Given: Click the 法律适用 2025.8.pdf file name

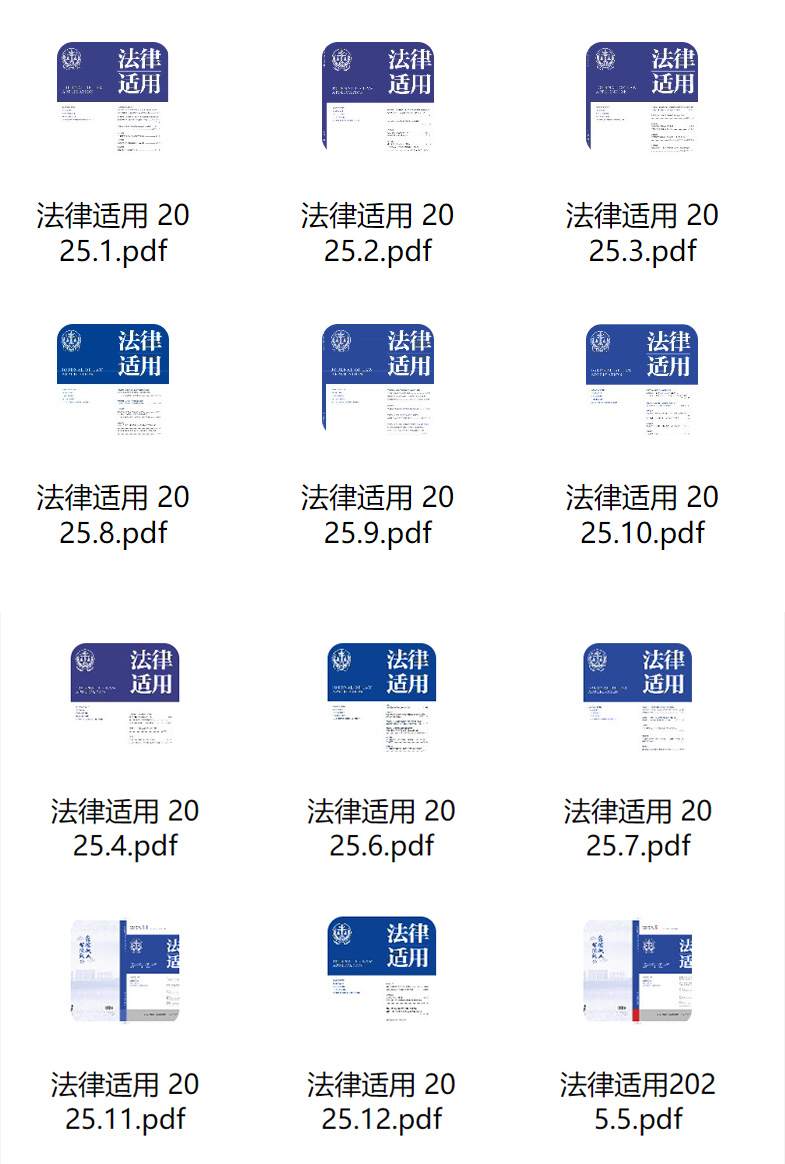Looking at the screenshot, I should tap(112, 512).
